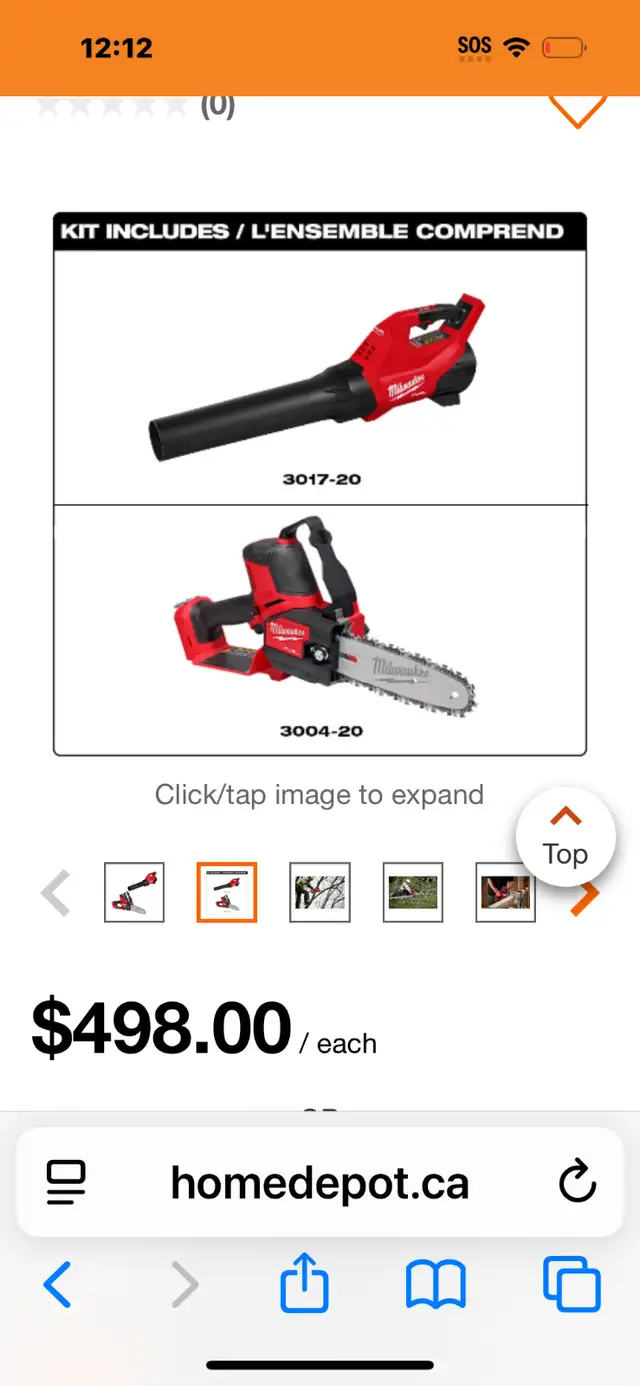This screenshot has height=1386, width=640.
Task: View all open Safari tabs
Action: coord(571,1285)
